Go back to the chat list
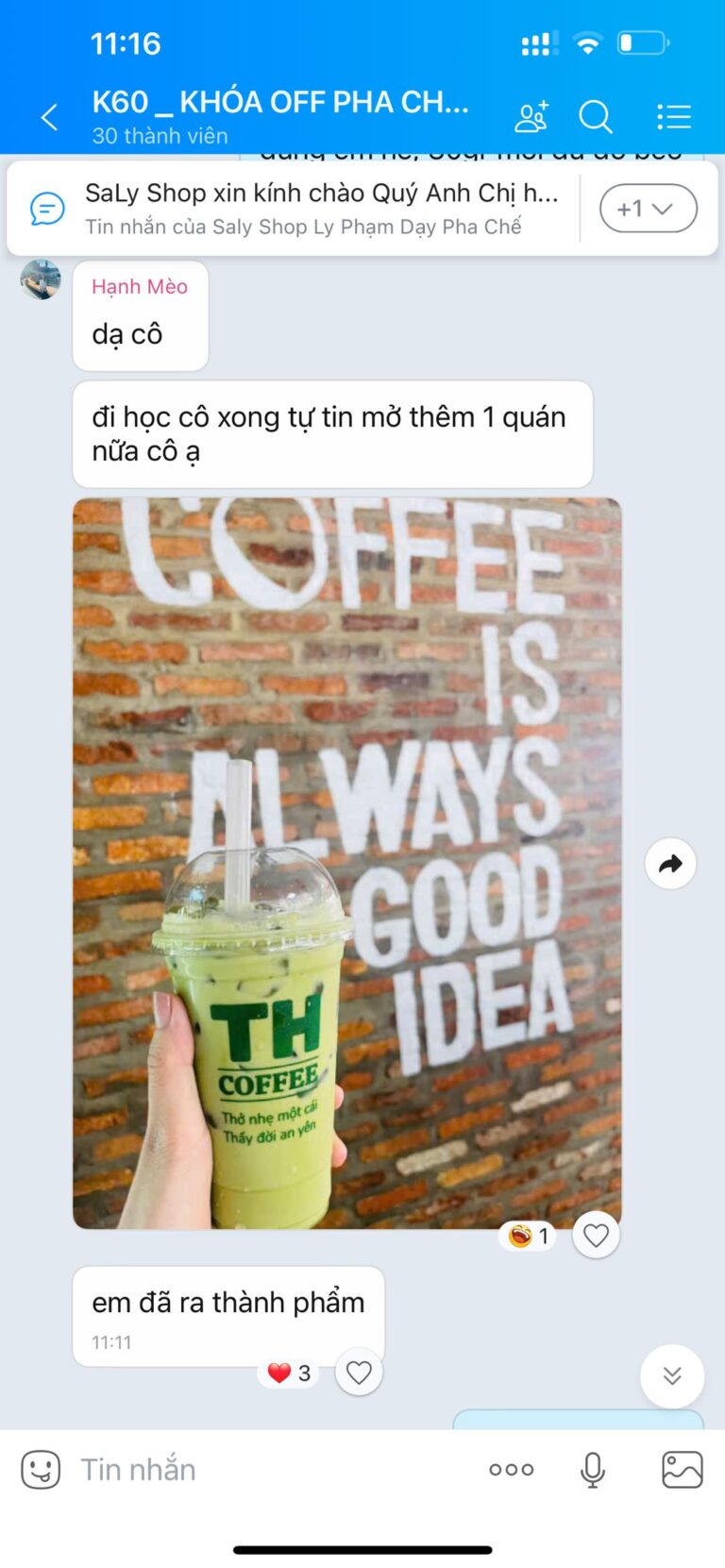Image resolution: width=725 pixels, height=1568 pixels. (x=50, y=117)
